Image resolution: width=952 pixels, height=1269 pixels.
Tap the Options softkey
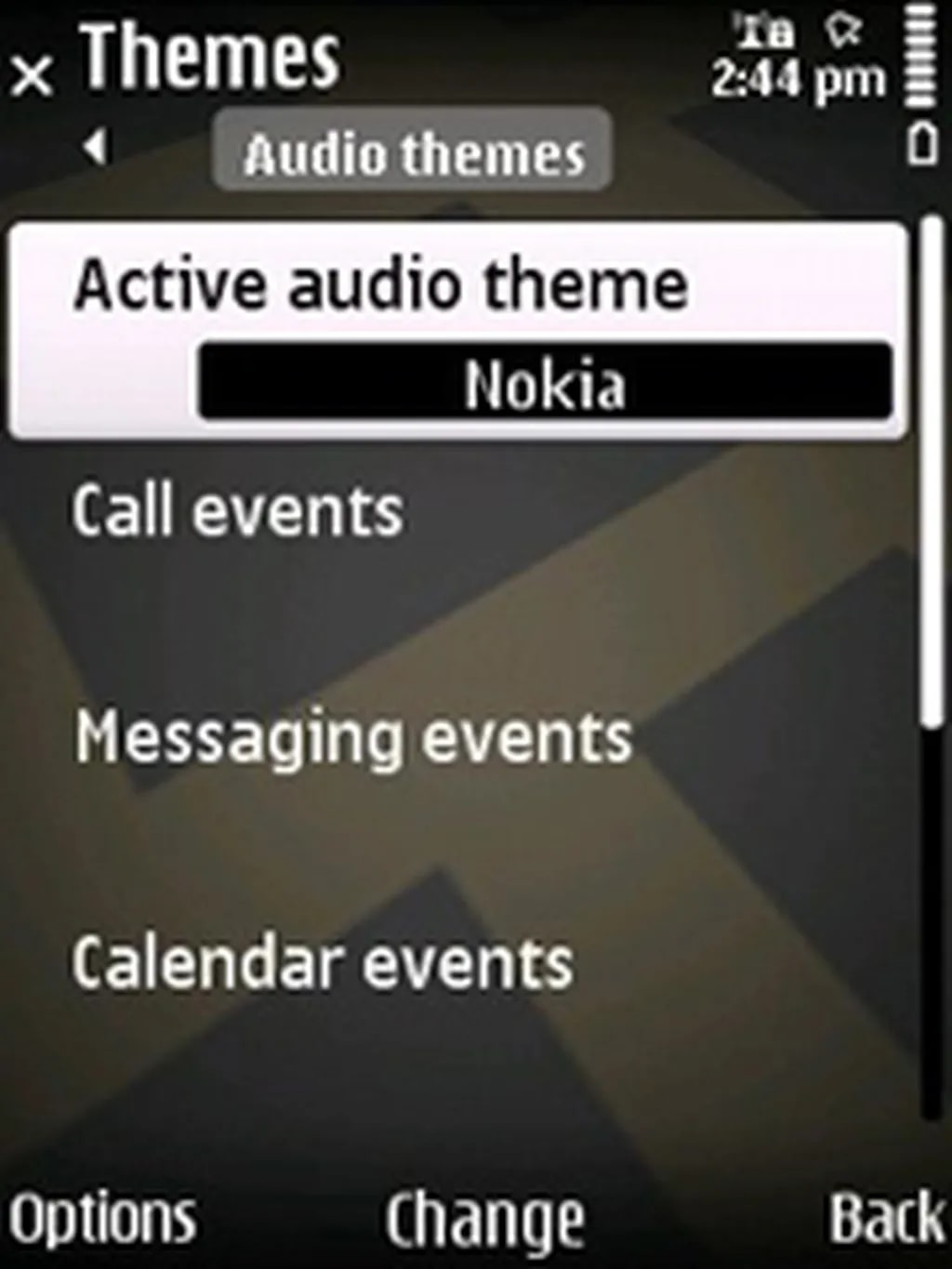102,1218
